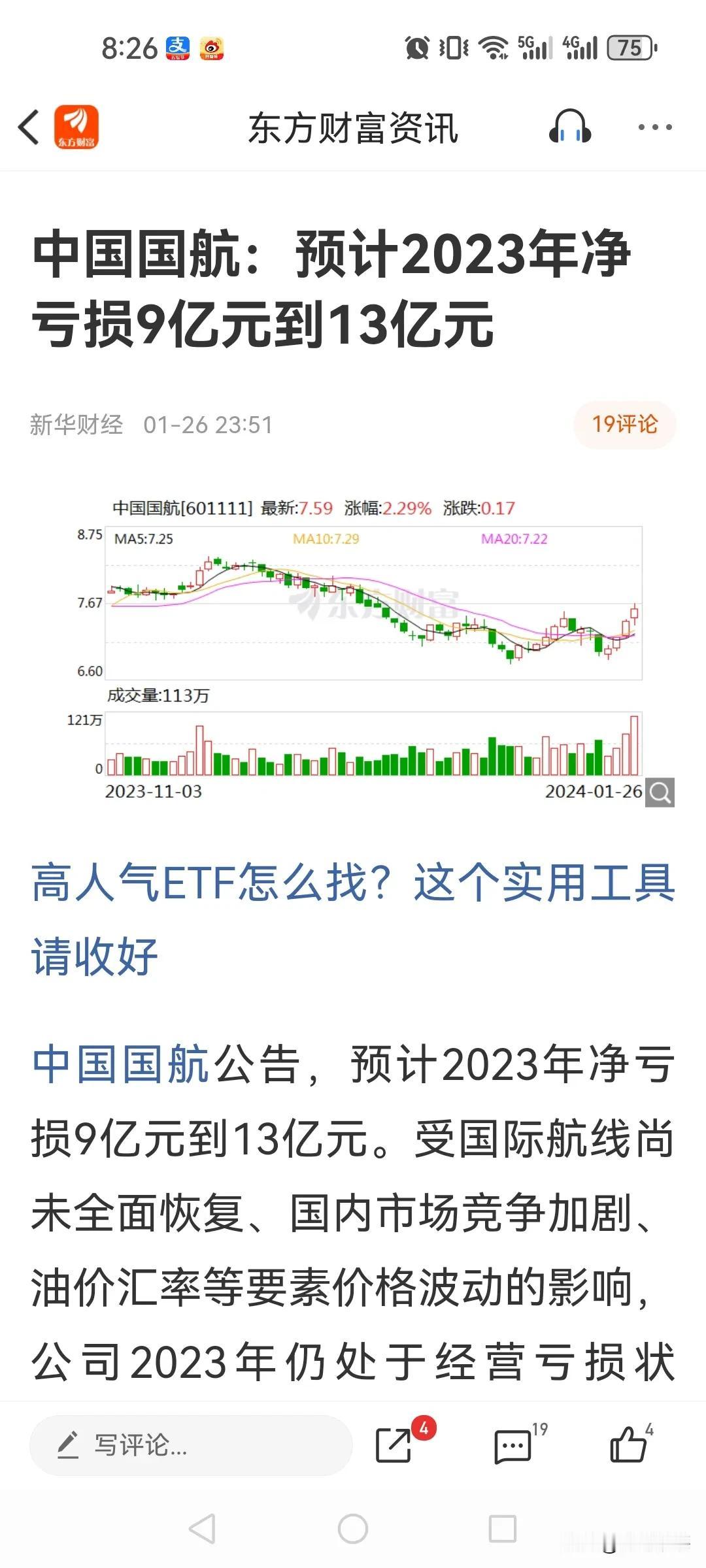Screen dimensions: 706x1568
Task: Open the 高人气ETF怎么找 link
Action: pos(353,919)
